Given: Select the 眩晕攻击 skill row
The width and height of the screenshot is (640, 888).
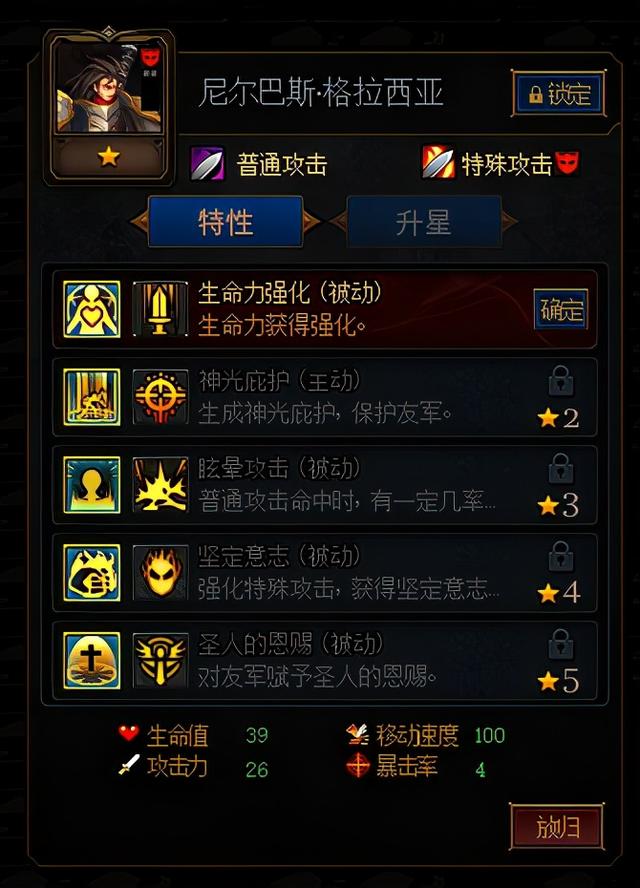Looking at the screenshot, I should [330, 485].
